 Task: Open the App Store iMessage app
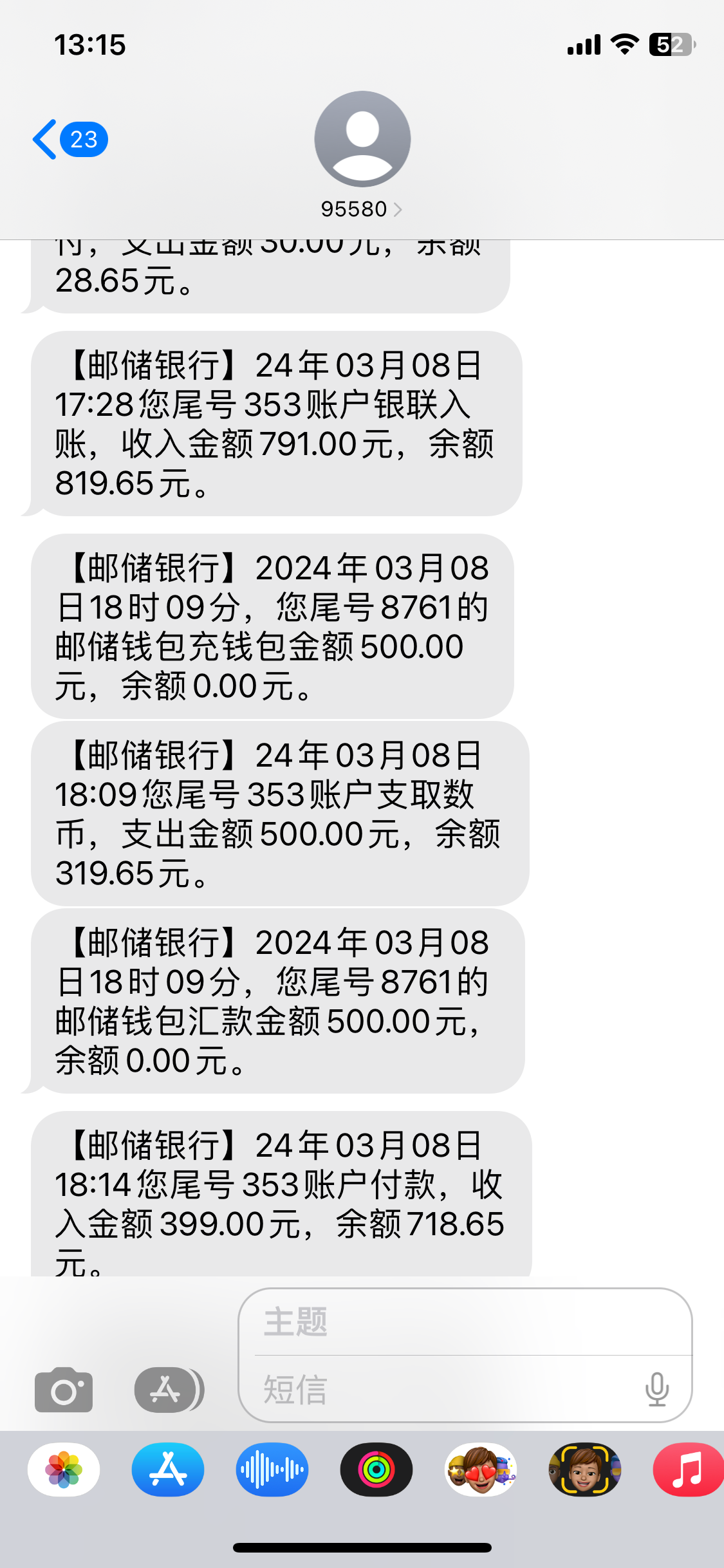(168, 1470)
